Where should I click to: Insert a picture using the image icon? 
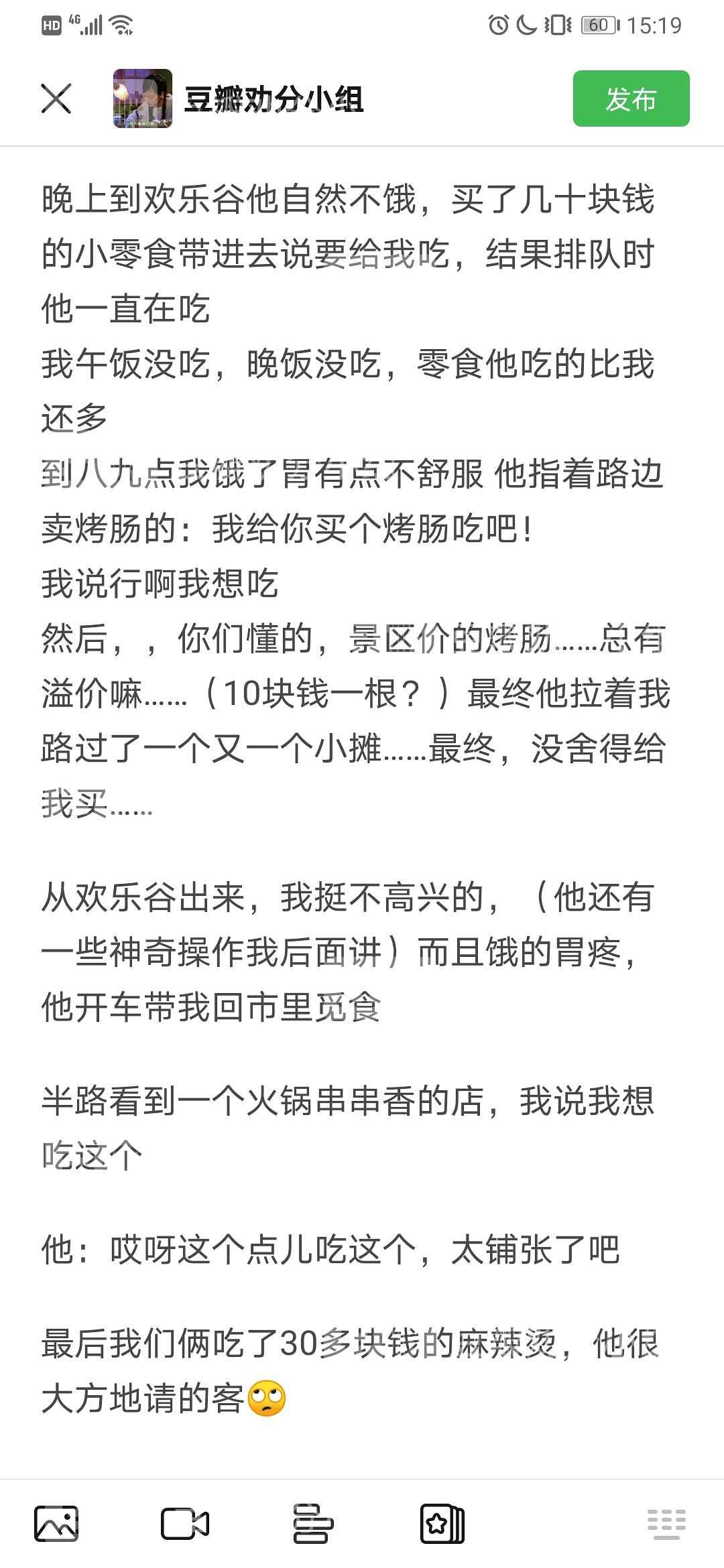pyautogui.click(x=56, y=1524)
